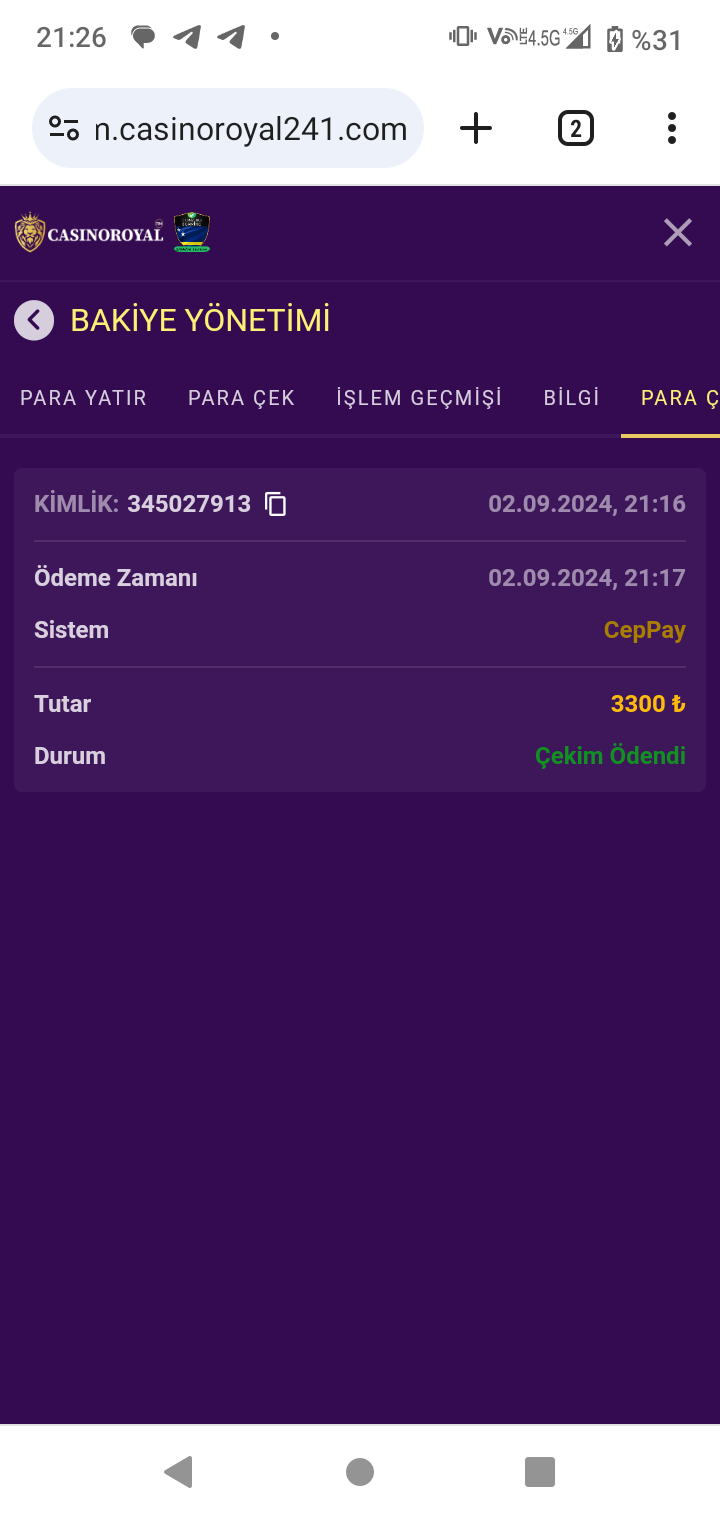Switch to the Para Yatır tab
This screenshot has width=720, height=1520.
[x=83, y=398]
